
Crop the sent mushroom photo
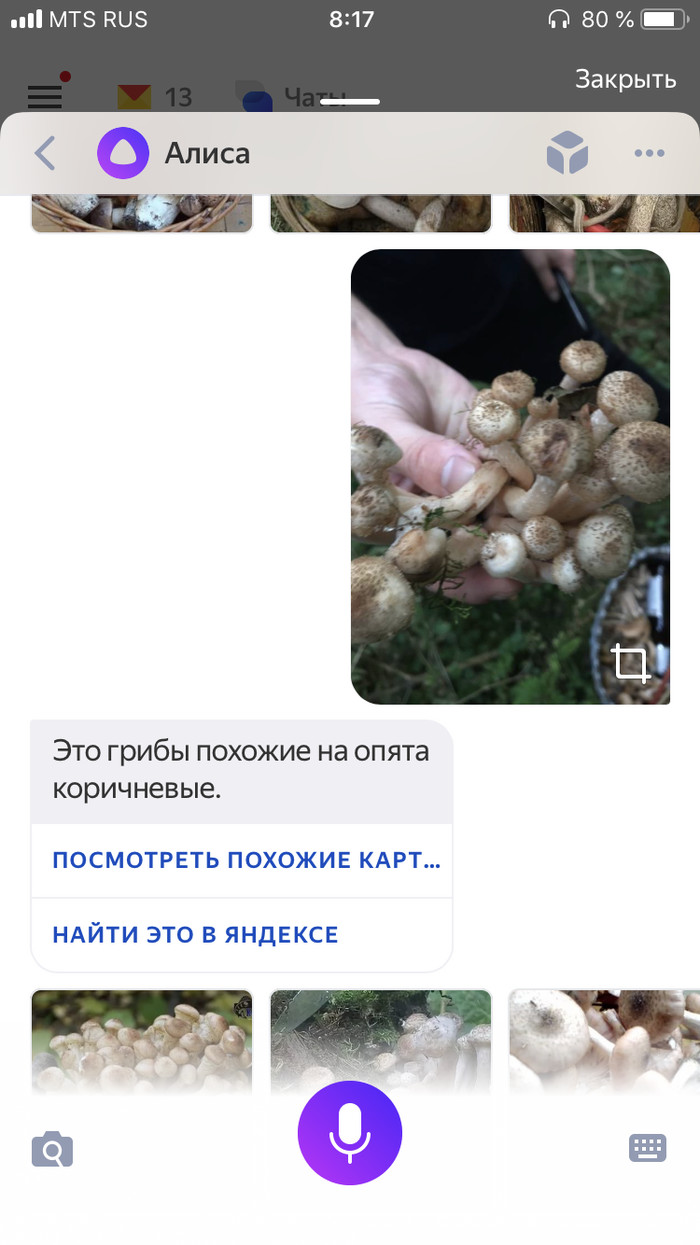point(630,664)
